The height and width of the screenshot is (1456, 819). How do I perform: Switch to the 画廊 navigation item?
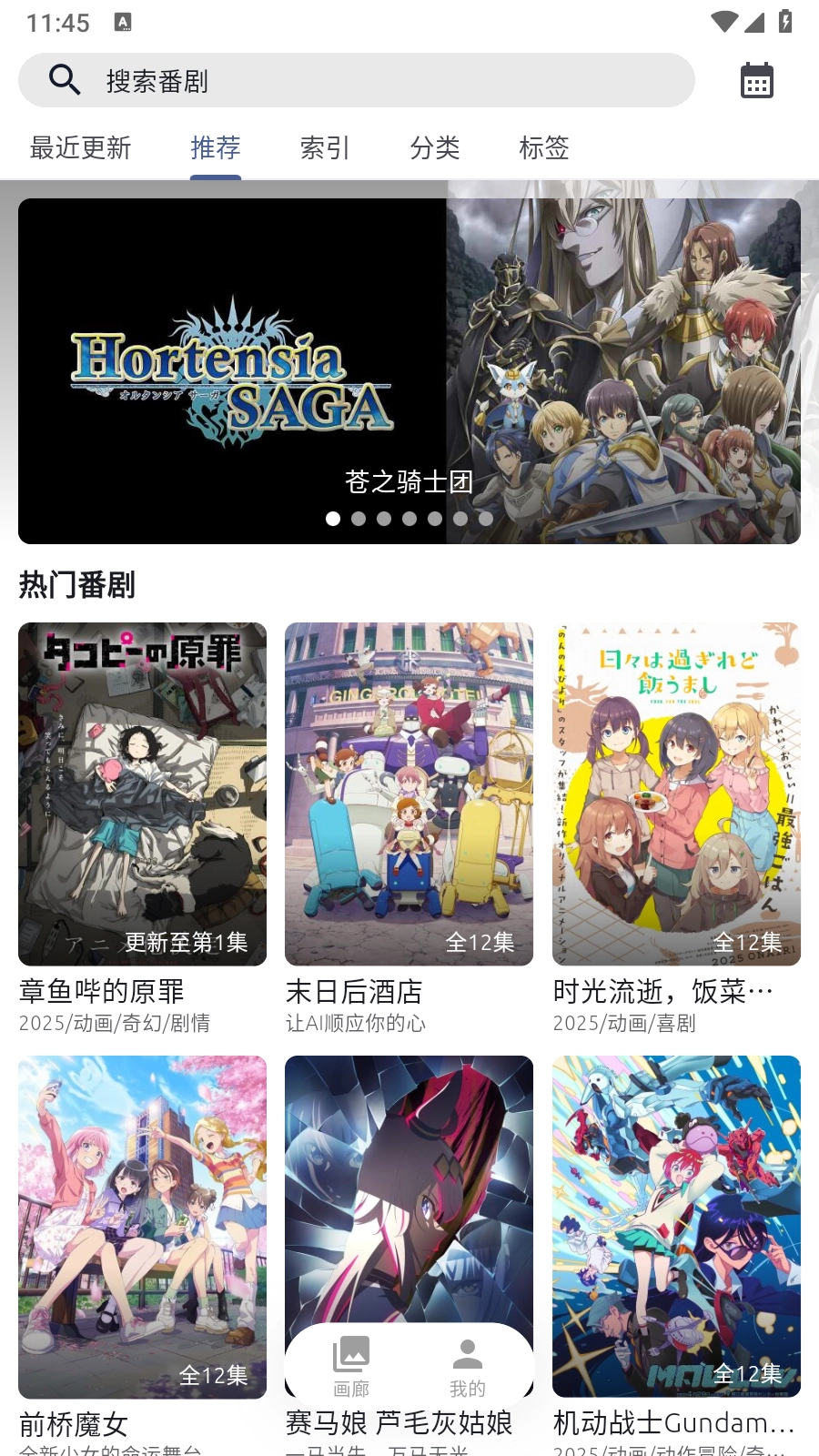[351, 1366]
